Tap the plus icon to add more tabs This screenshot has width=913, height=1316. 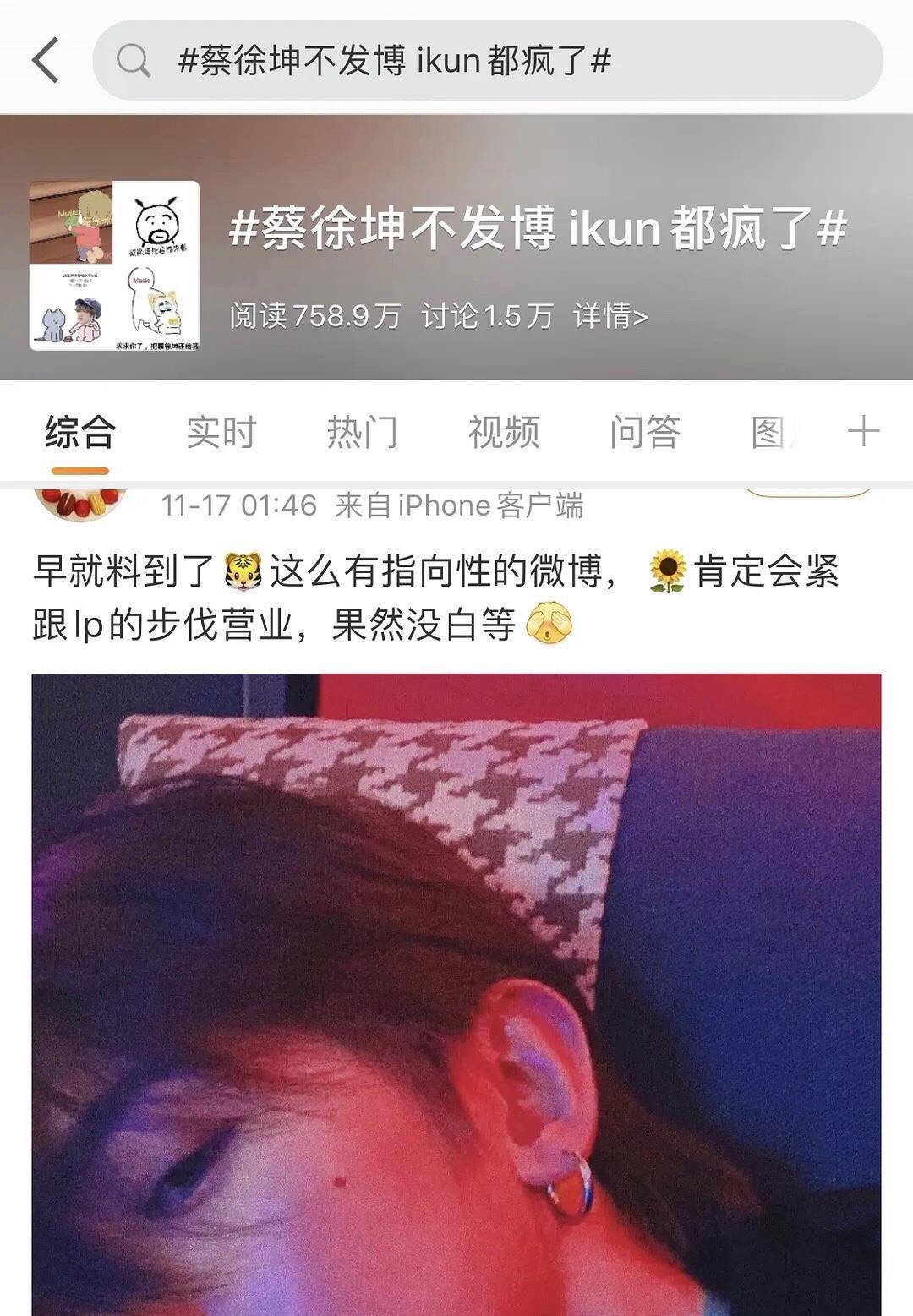(x=866, y=433)
